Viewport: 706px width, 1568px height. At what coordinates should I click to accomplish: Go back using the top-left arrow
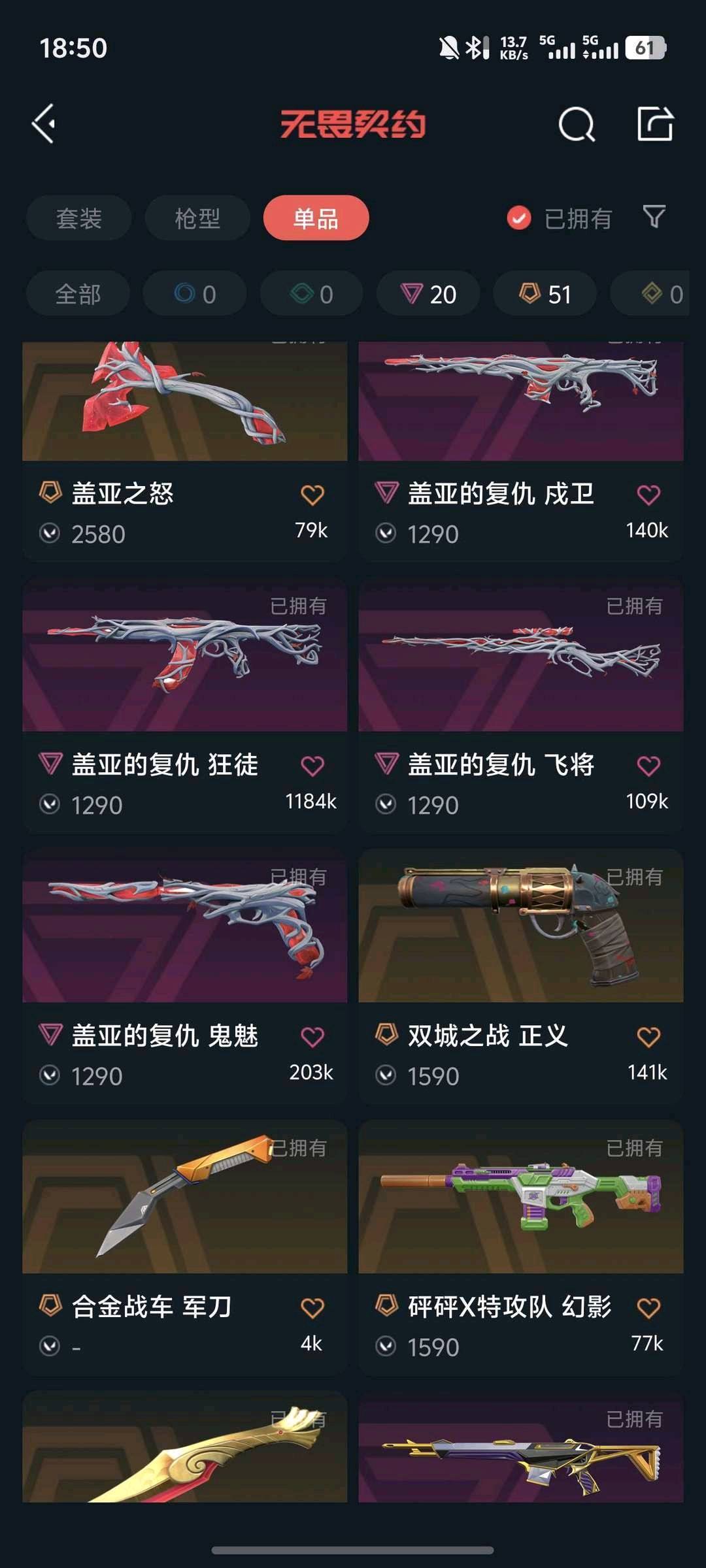[44, 123]
